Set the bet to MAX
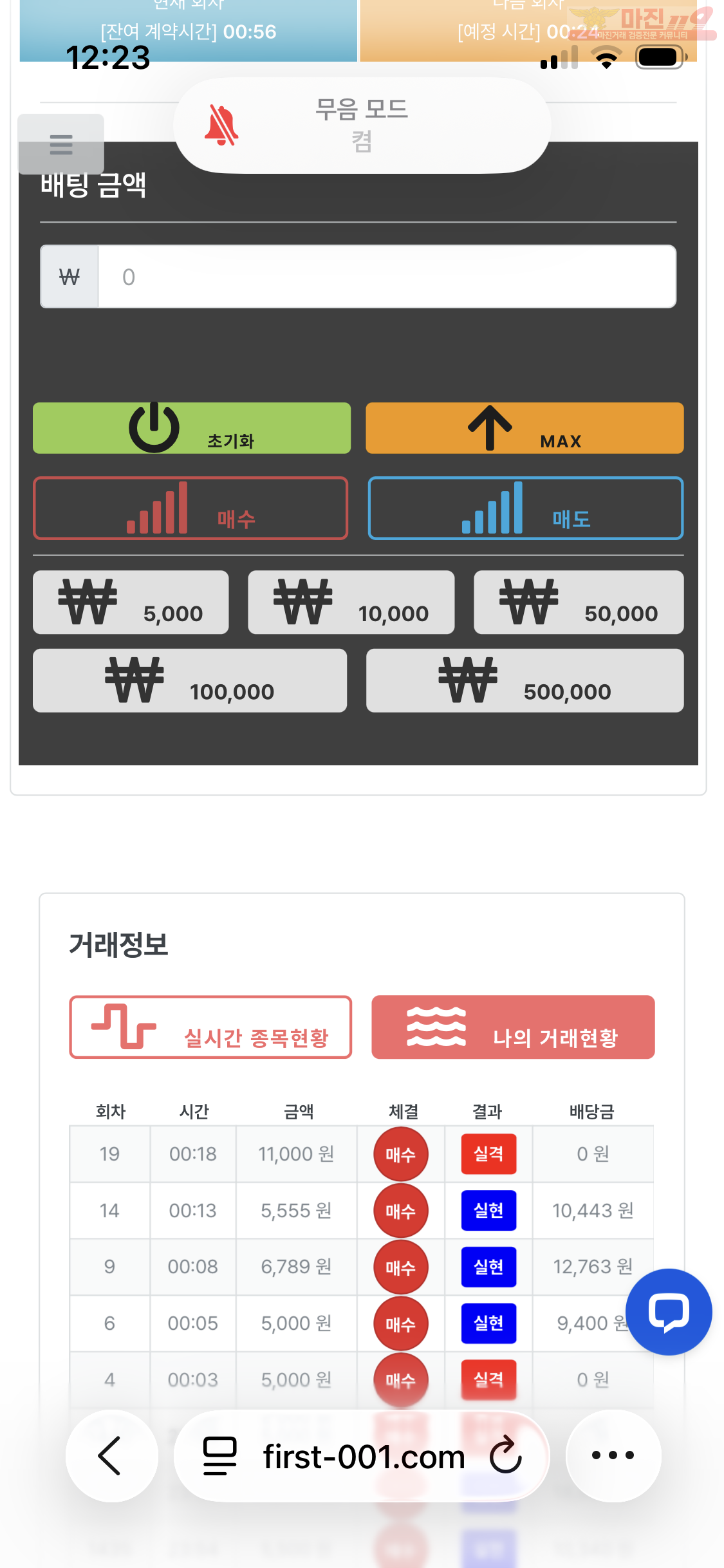724x1568 pixels. pos(524,428)
